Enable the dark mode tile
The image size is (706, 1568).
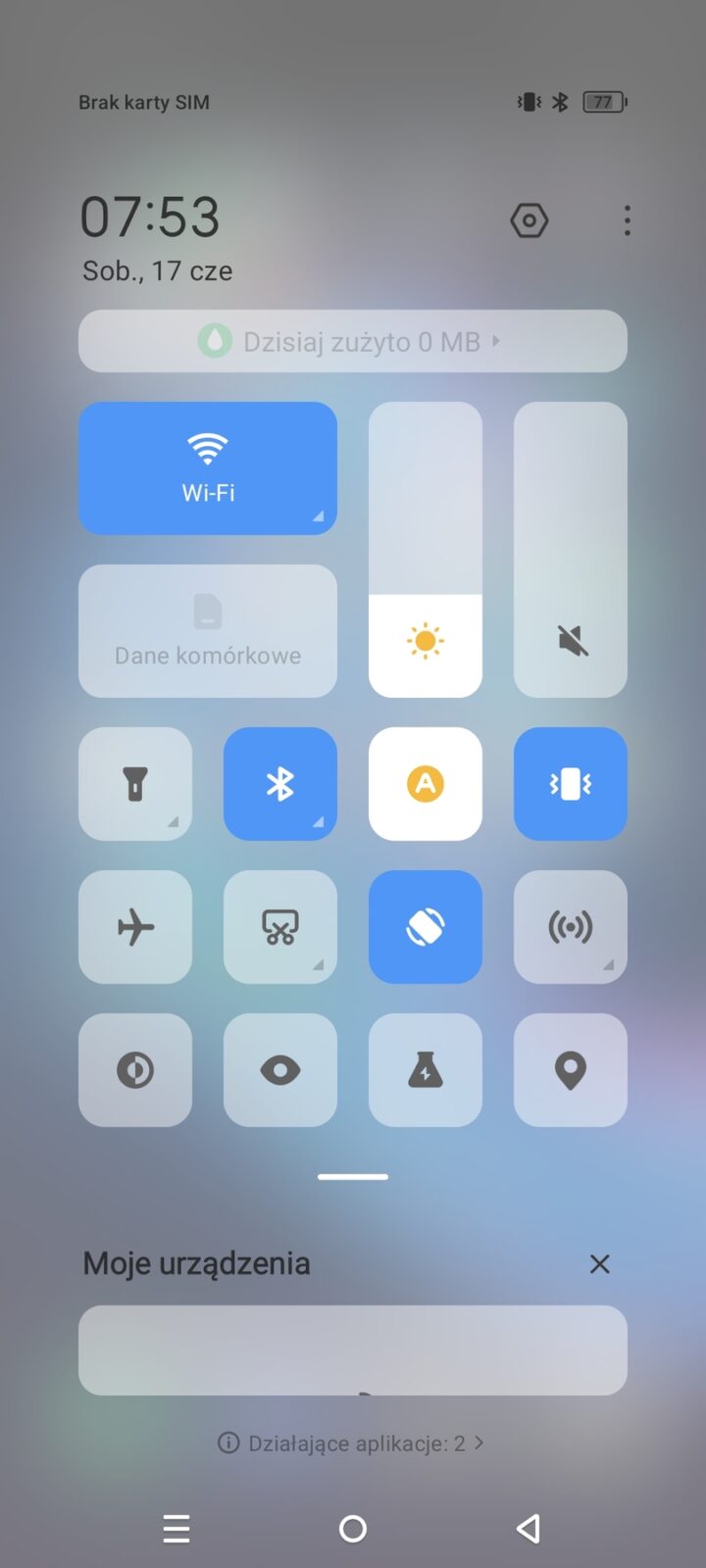coord(135,1069)
